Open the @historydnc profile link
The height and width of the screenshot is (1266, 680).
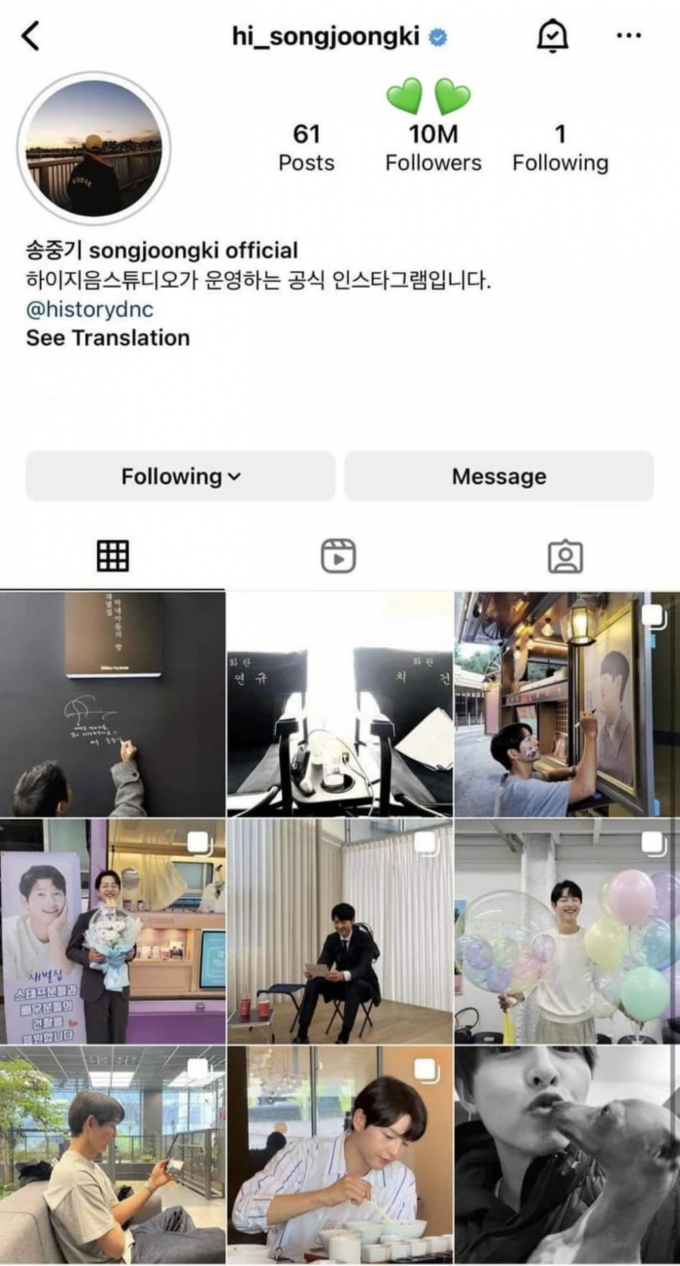90,310
